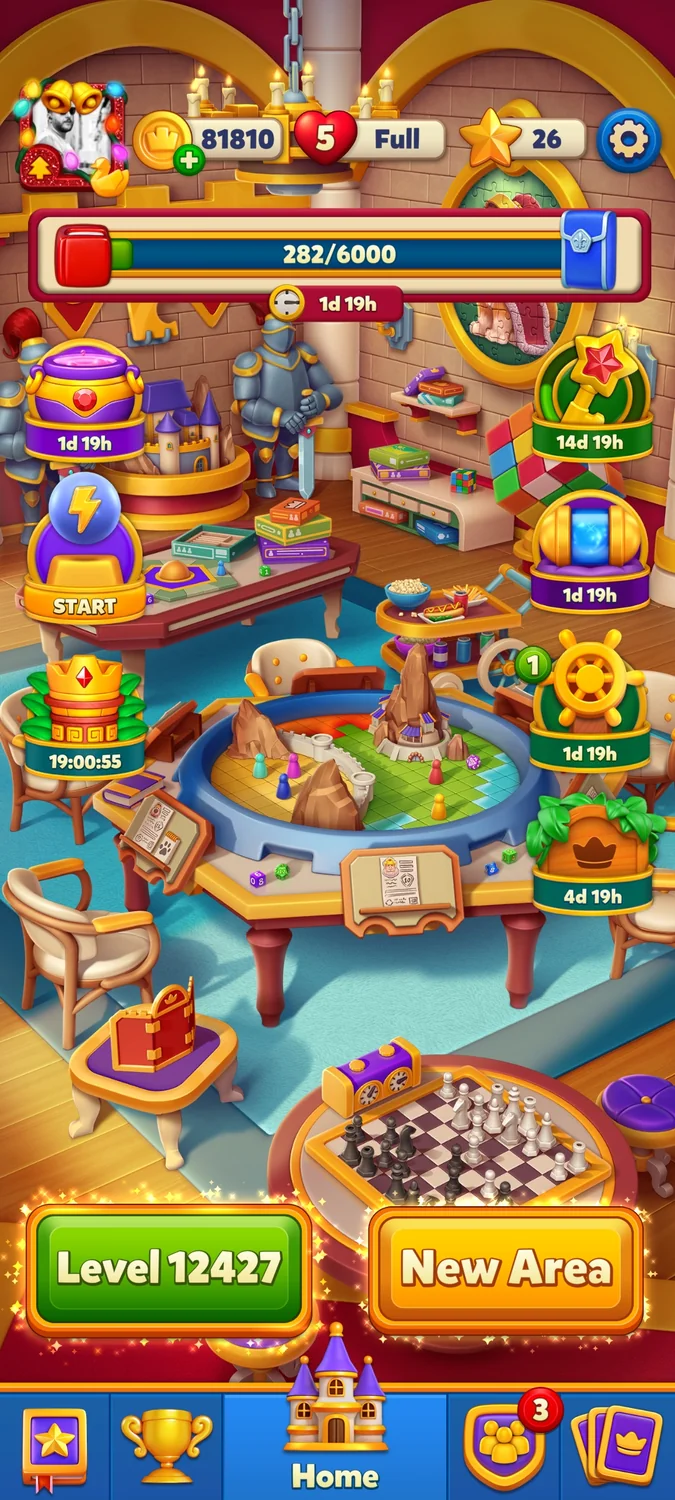Image resolution: width=675 pixels, height=1500 pixels.
Task: Add more coins with the plus icon
Action: (x=187, y=158)
